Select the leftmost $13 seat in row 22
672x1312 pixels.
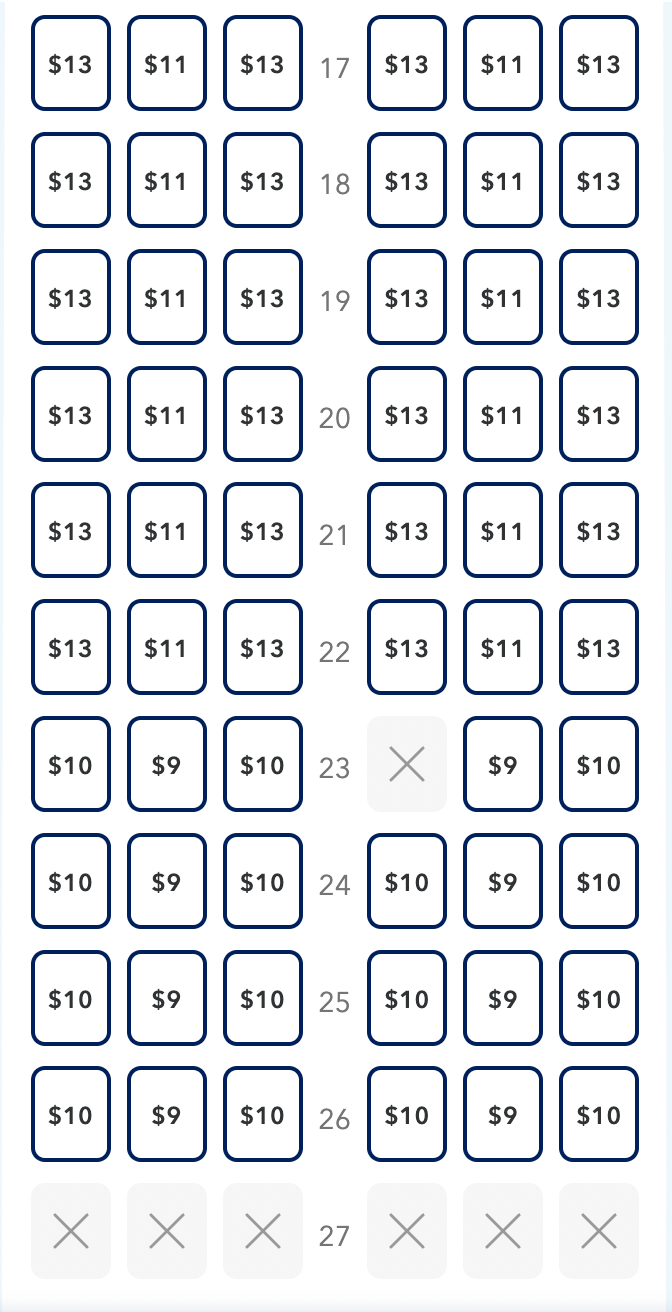coord(71,648)
